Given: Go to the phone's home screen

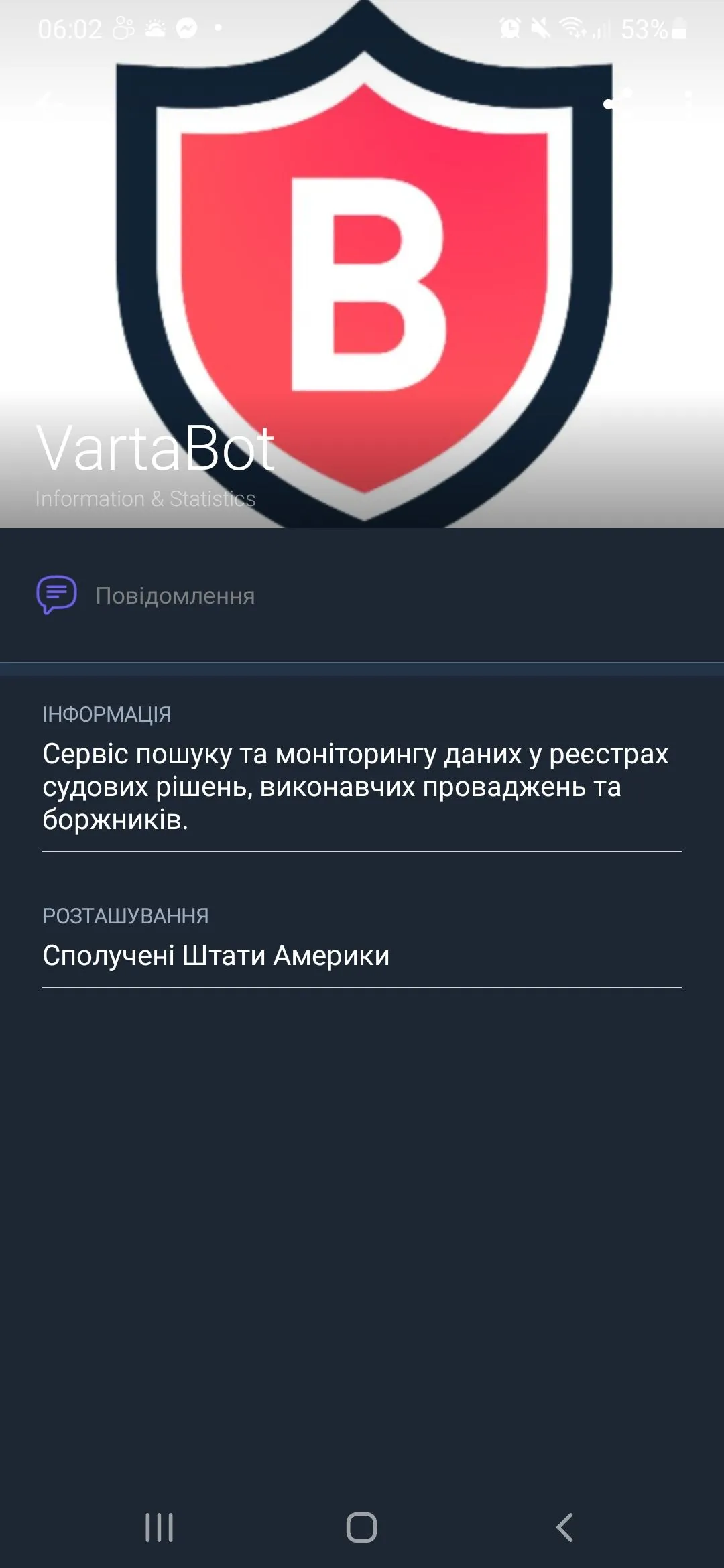Looking at the screenshot, I should 361,1528.
